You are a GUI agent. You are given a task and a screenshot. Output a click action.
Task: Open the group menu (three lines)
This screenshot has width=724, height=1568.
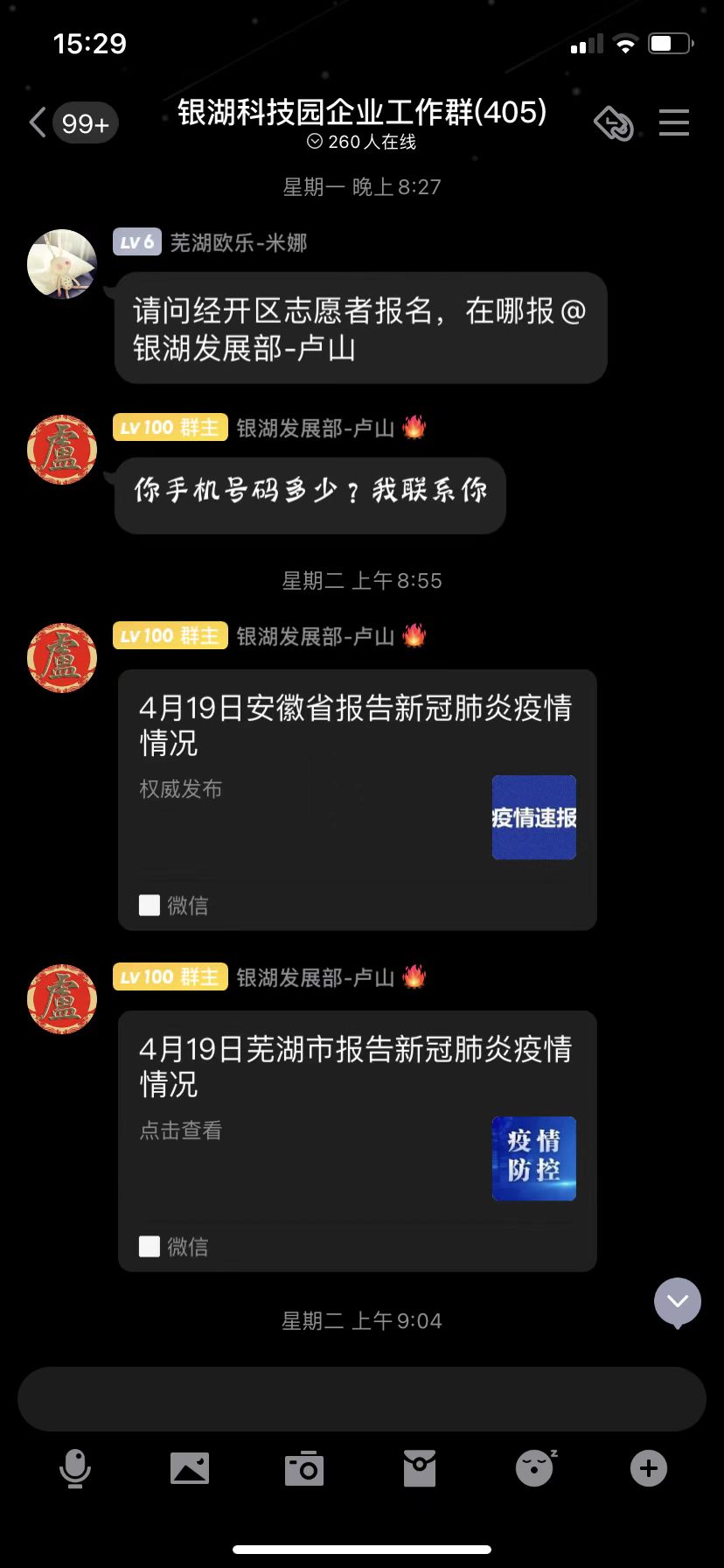point(673,122)
